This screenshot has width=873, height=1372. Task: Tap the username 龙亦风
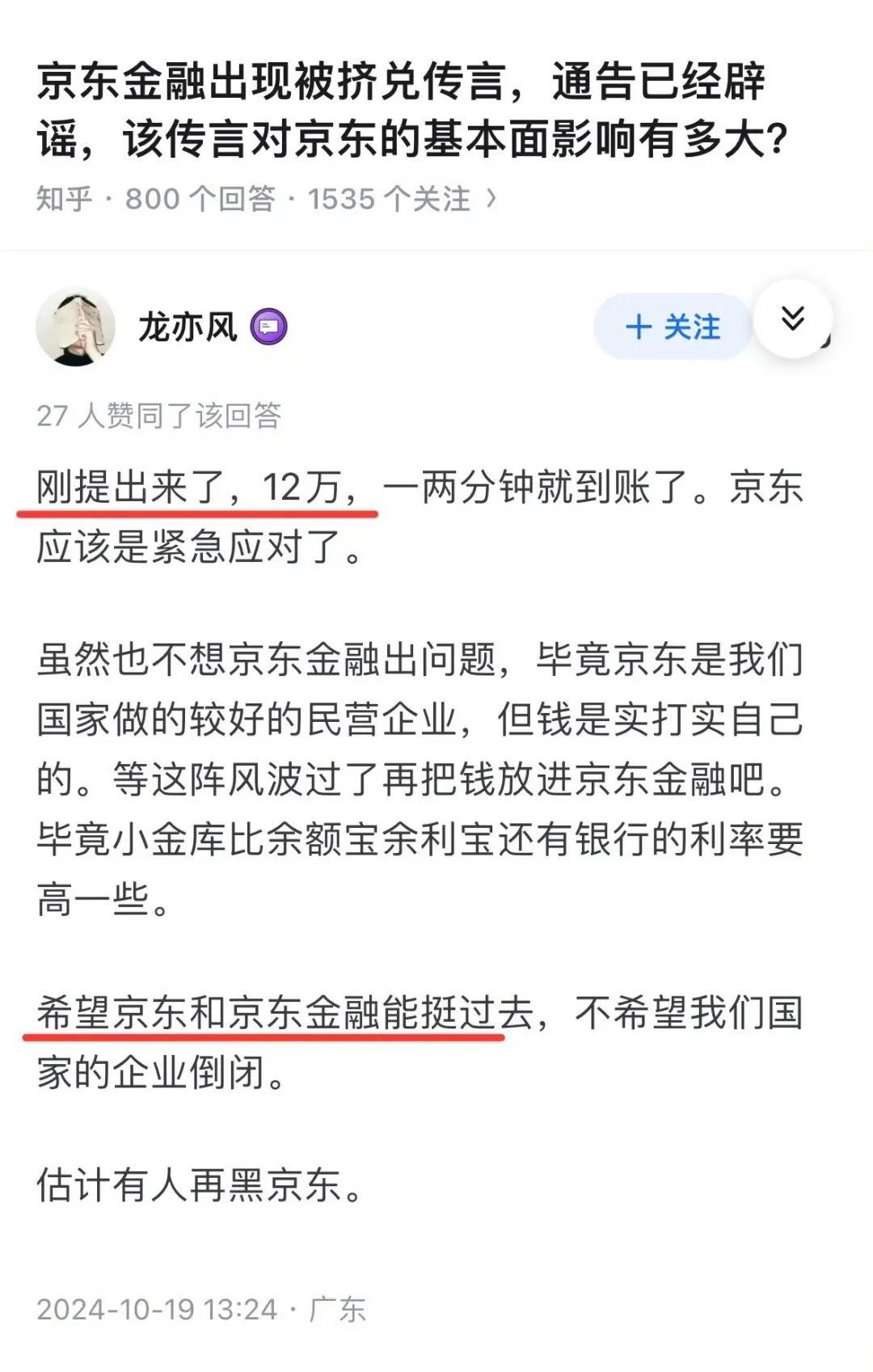tap(188, 327)
